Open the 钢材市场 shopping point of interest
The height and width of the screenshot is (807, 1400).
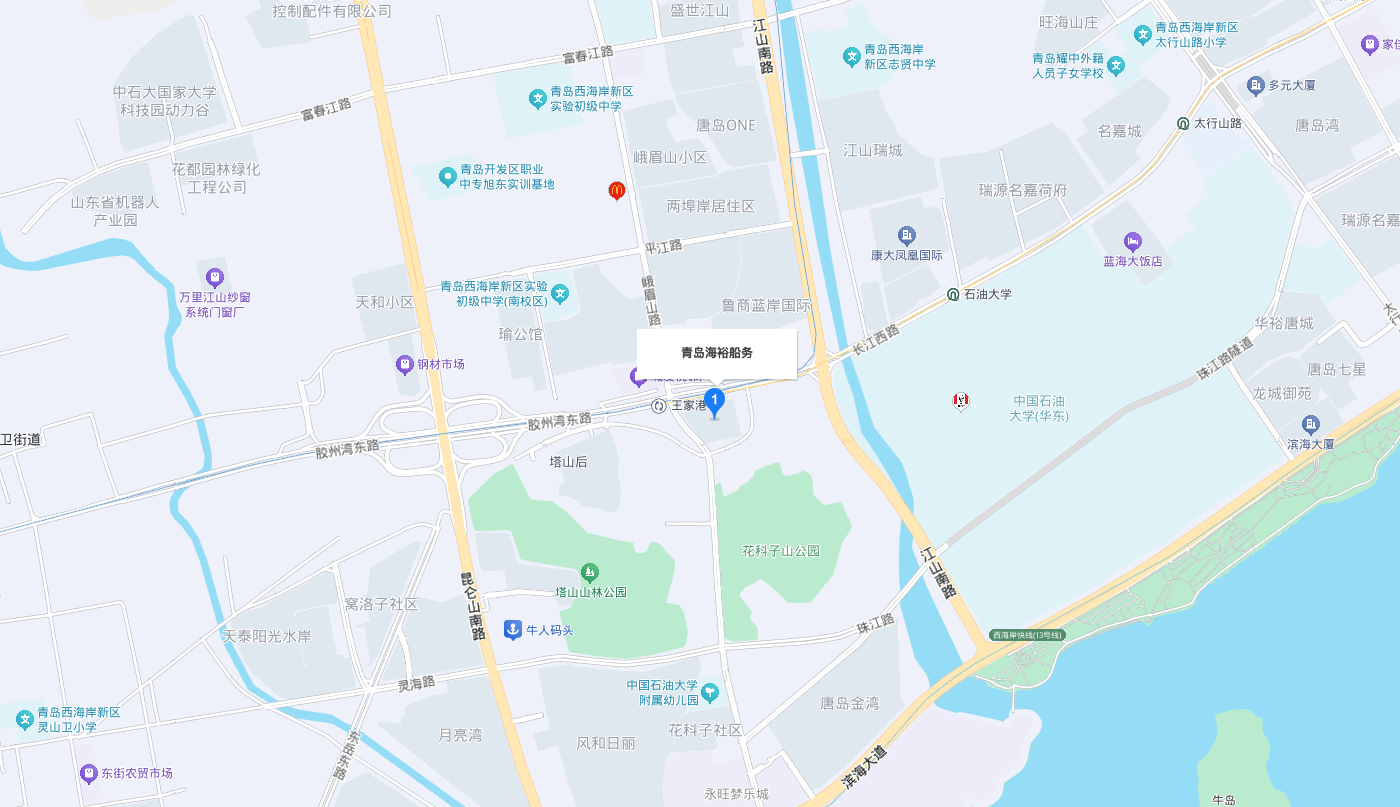405,364
